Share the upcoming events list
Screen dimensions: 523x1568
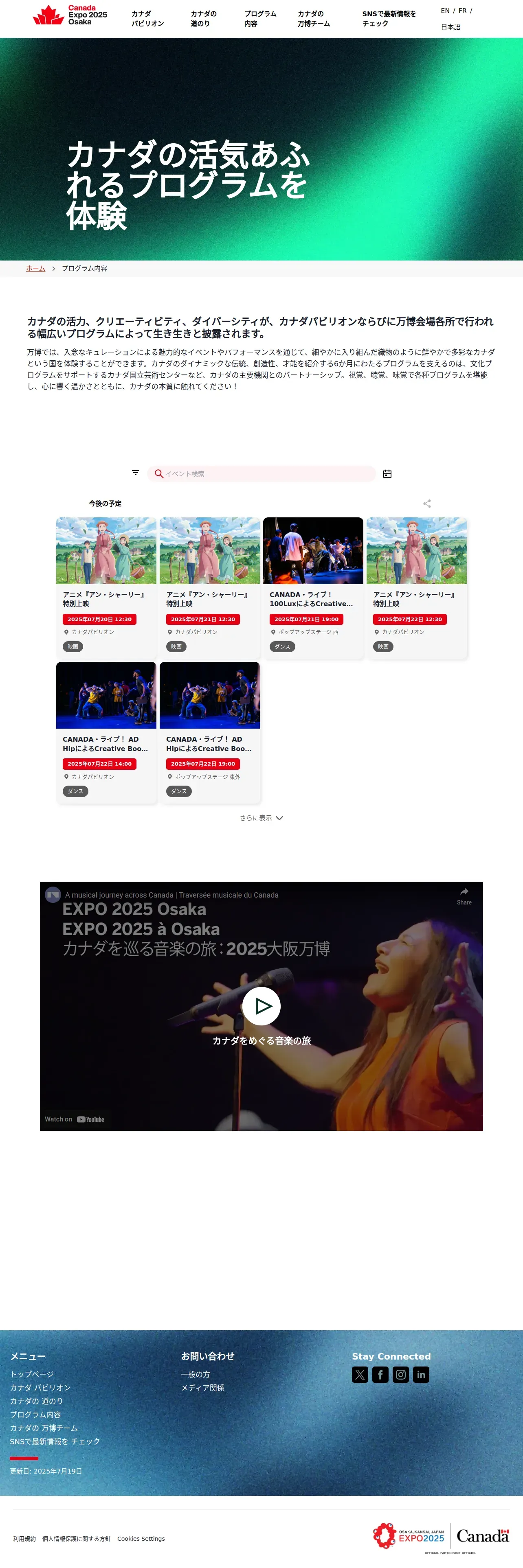click(x=427, y=504)
